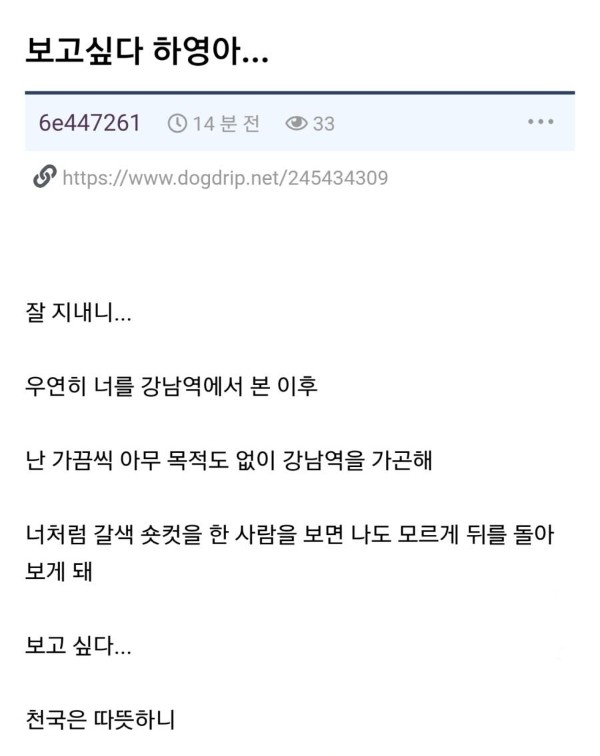View the profile of author 6e447261
The height and width of the screenshot is (756, 600).
tap(90, 123)
